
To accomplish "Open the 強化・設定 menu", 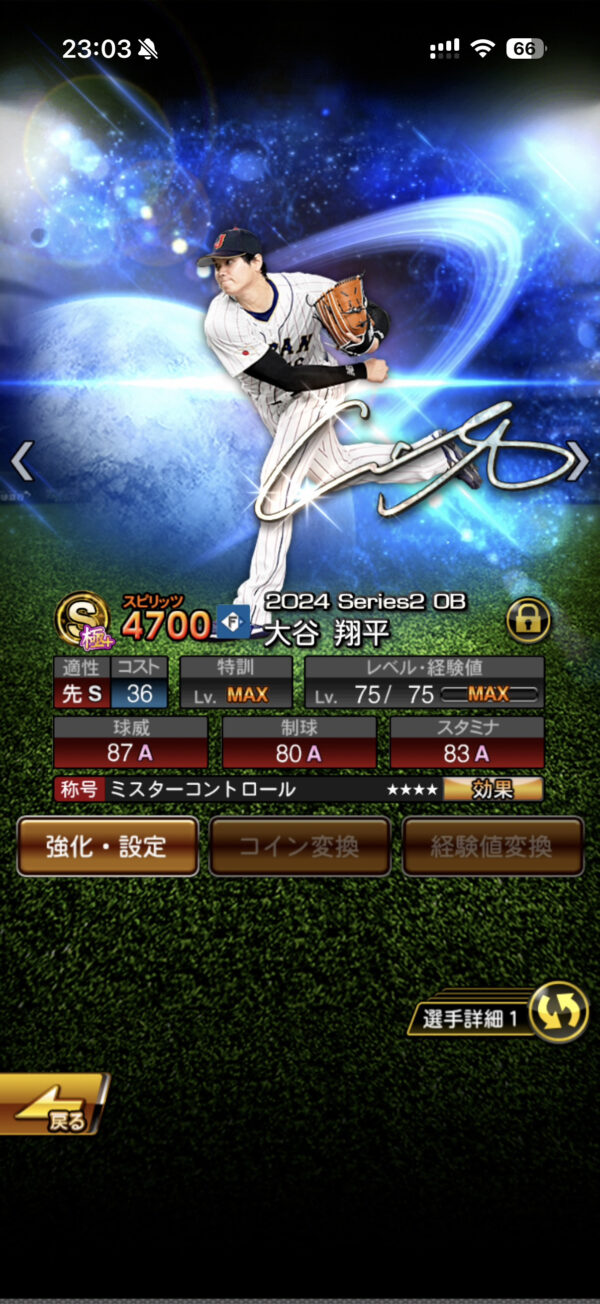I will click(107, 846).
